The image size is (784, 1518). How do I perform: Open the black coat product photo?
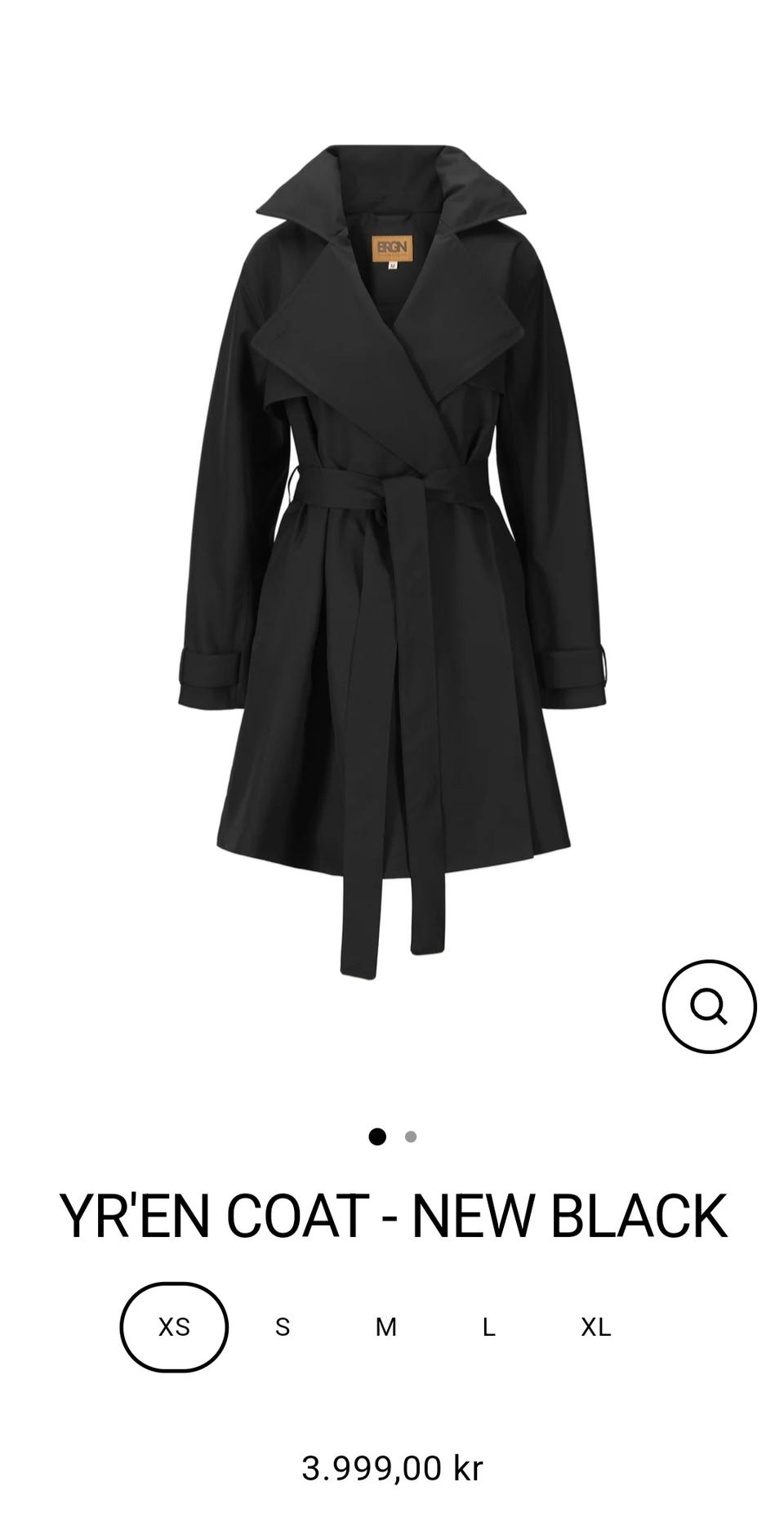pyautogui.click(x=392, y=556)
